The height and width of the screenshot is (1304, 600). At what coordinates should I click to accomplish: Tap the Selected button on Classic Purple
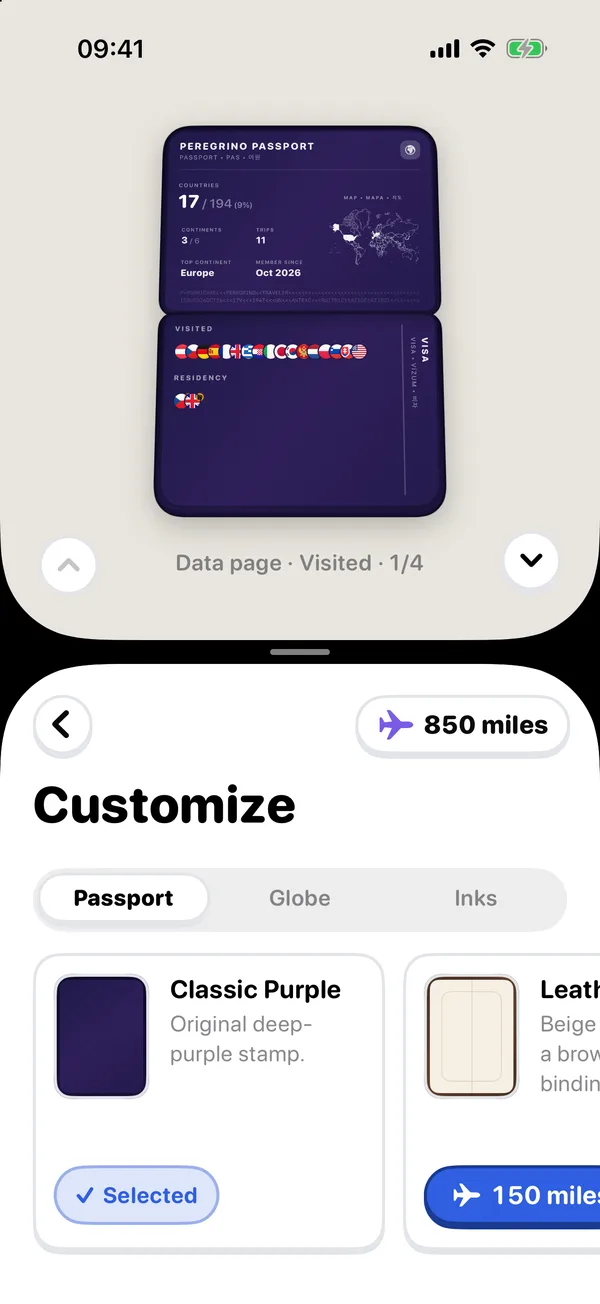[136, 1195]
